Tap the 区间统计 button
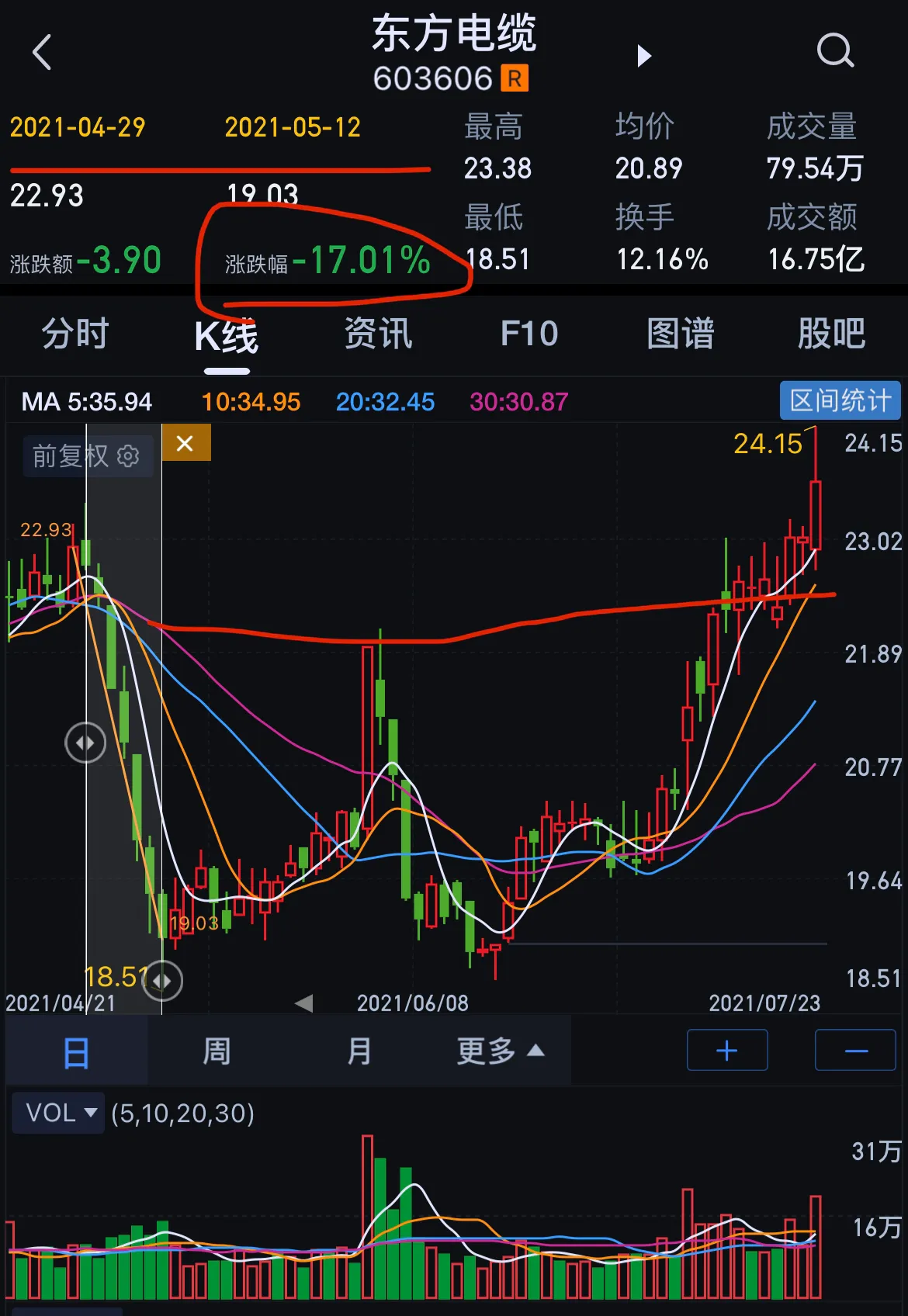 coord(840,400)
